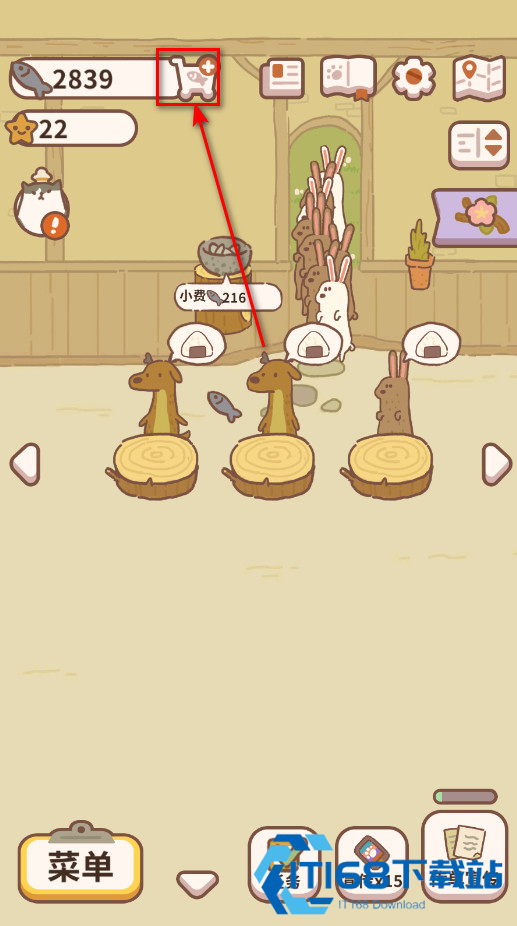Collapse the bottom bar with down arrow

click(197, 882)
